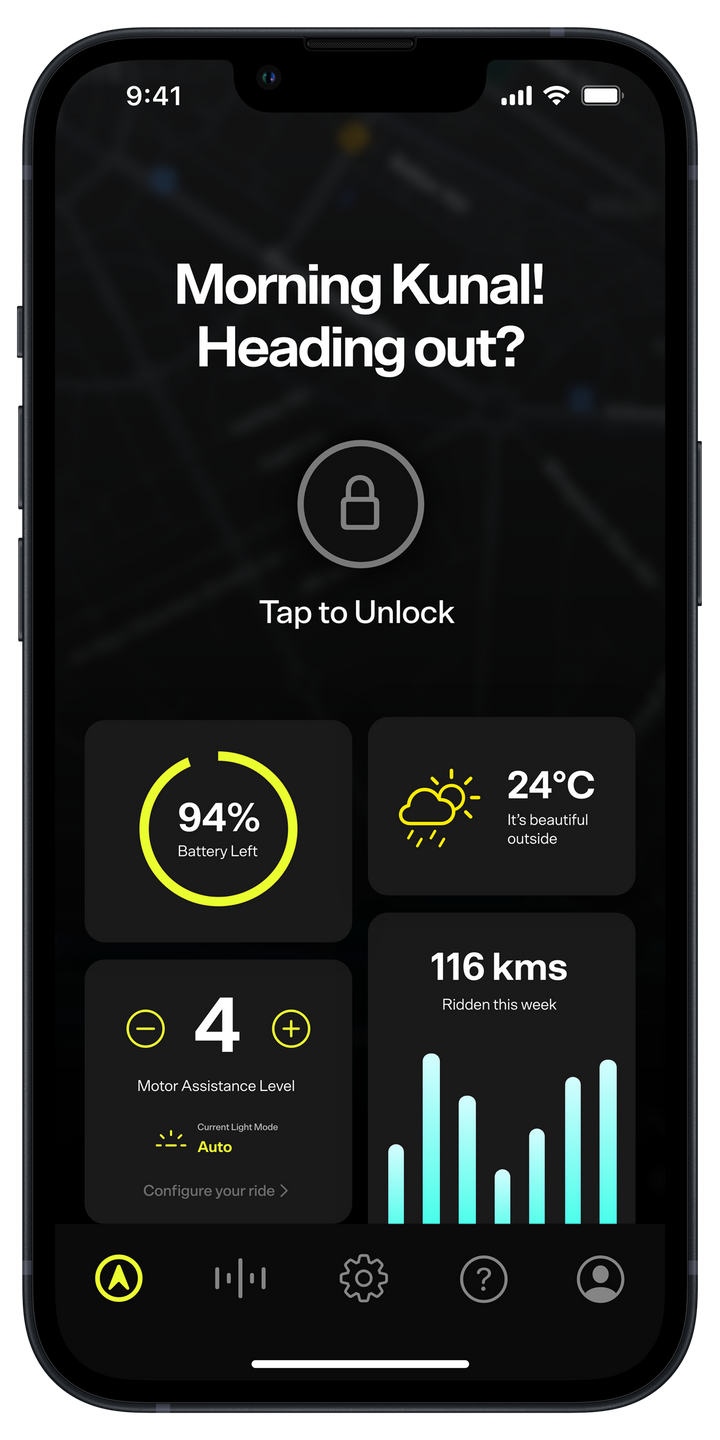
Task: Go to the settings gear tab
Action: 363,1278
